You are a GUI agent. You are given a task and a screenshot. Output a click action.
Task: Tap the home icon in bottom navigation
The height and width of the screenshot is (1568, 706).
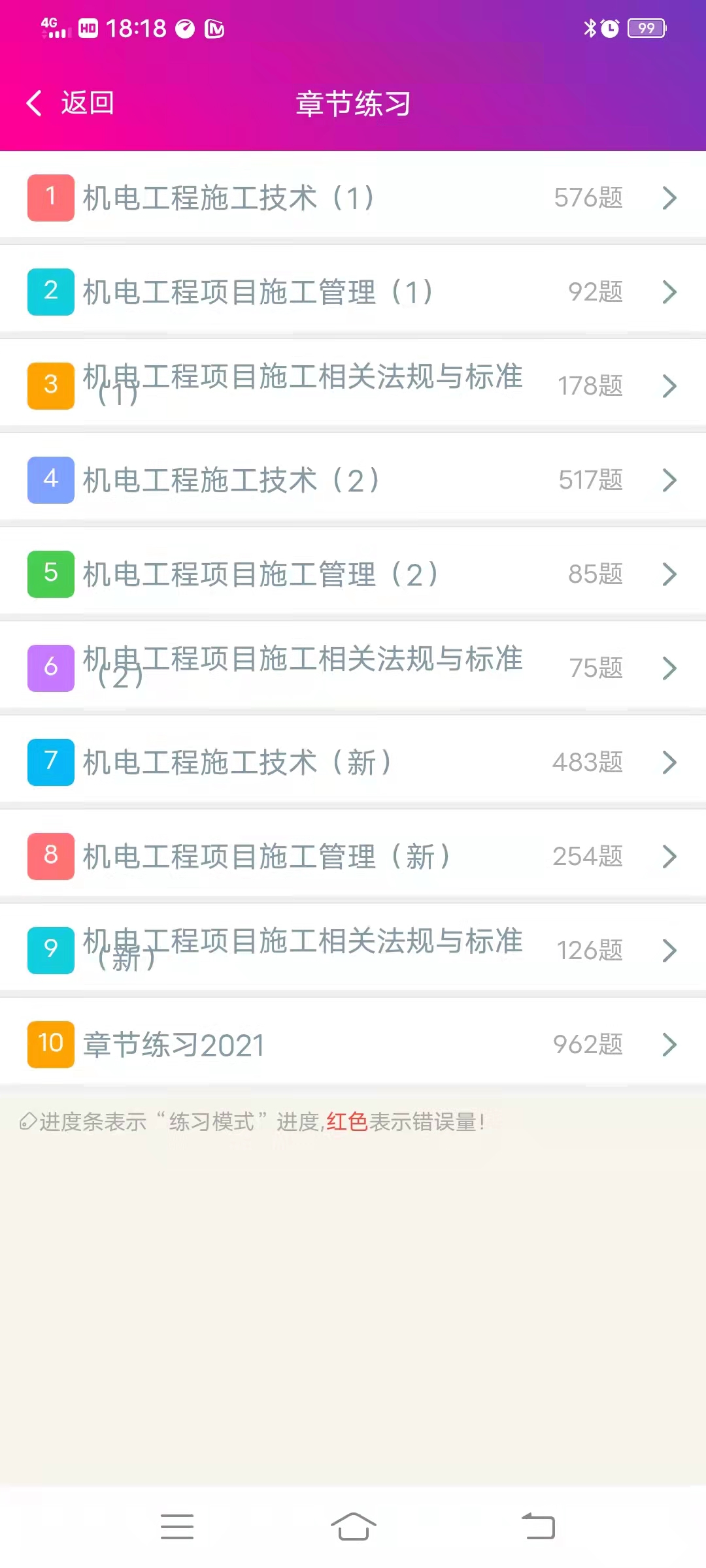click(353, 1527)
